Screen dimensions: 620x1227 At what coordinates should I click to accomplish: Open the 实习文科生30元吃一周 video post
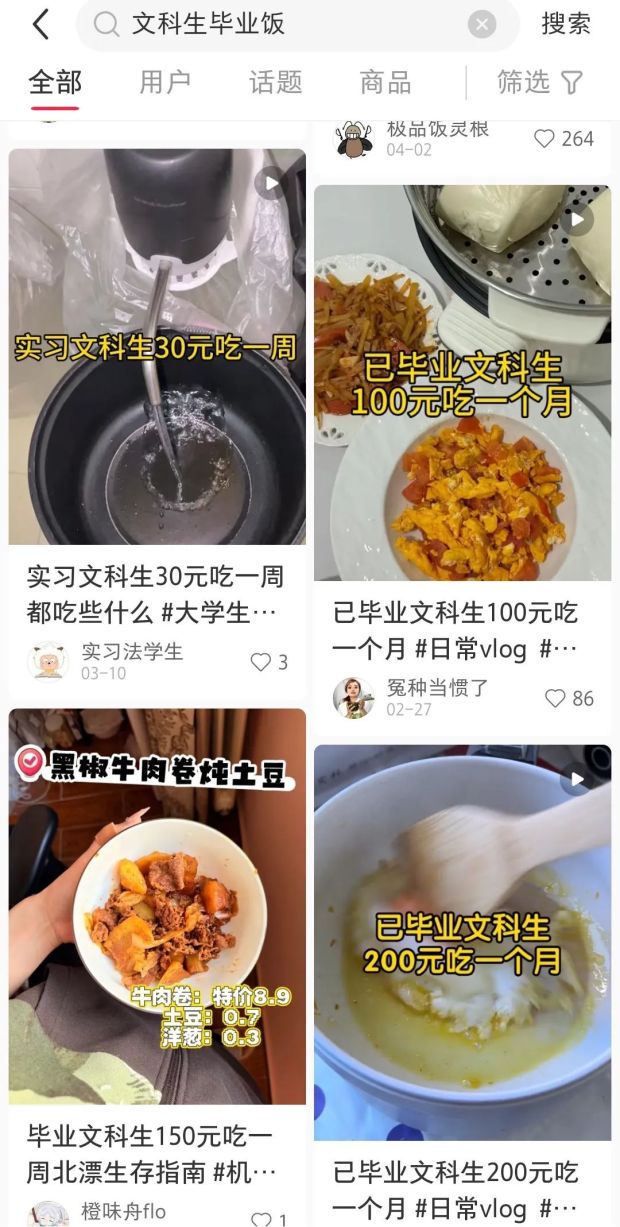point(157,346)
